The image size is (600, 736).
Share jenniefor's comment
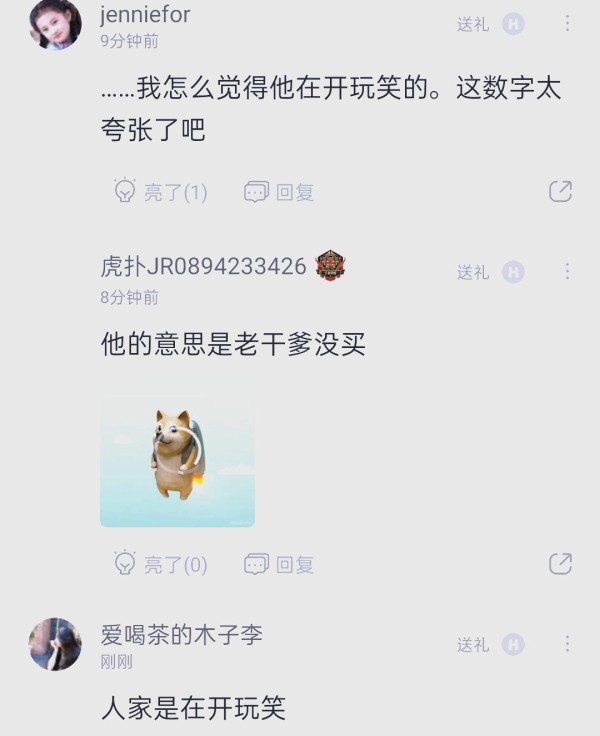point(560,192)
